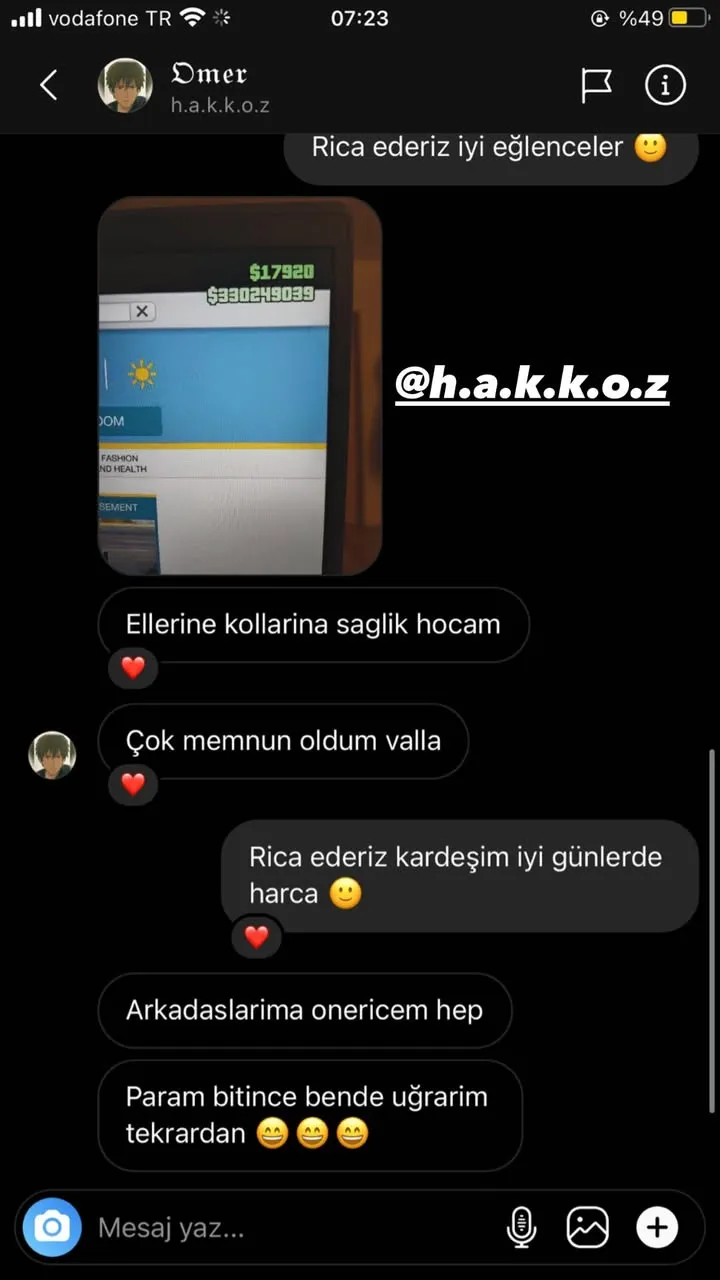720x1280 pixels.
Task: Tap heart reaction on 'Rica ederiz kardeşim' message
Action: point(256,937)
